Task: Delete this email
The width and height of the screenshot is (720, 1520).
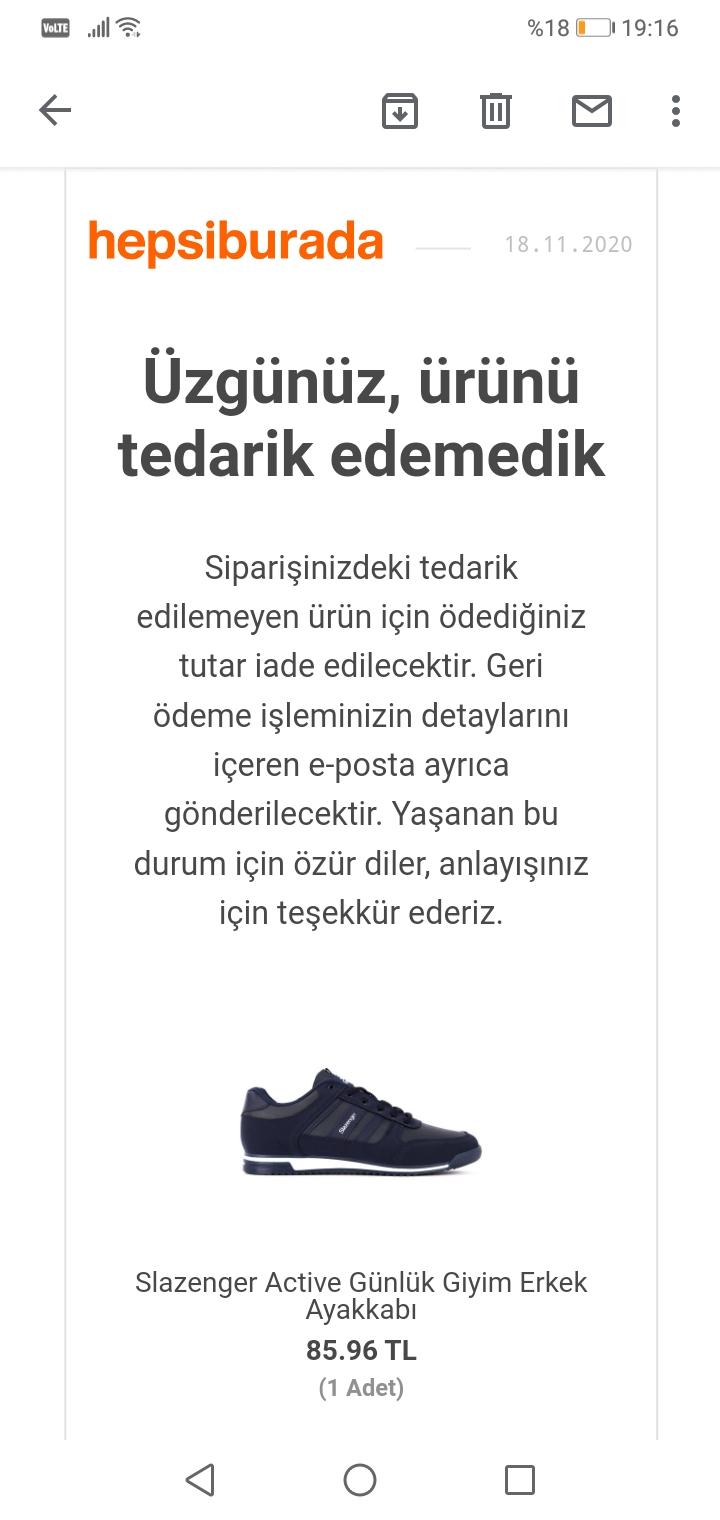Action: 496,110
